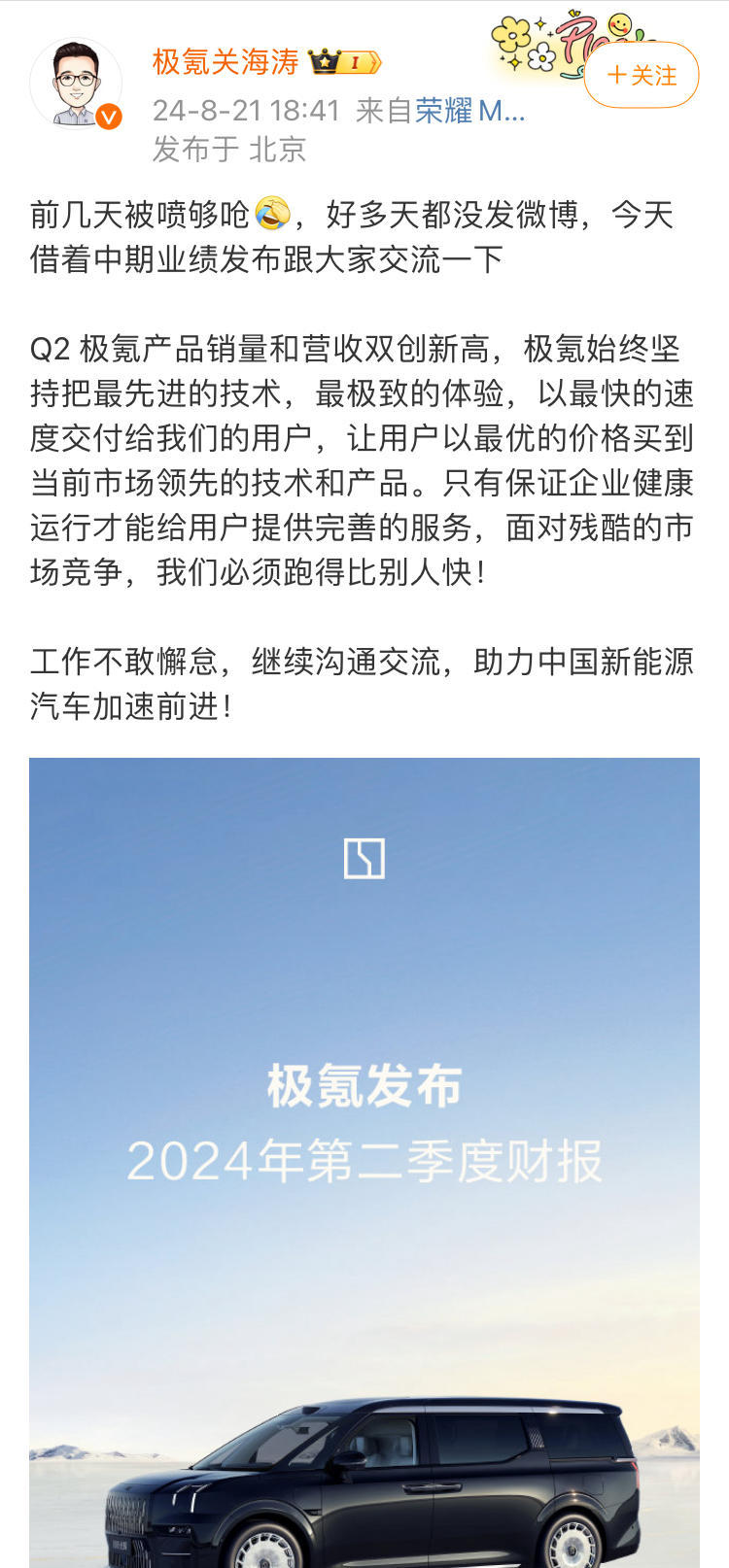Open 极氪关海涛's profile avatar
This screenshot has height=1568, width=729.
pyautogui.click(x=76, y=85)
